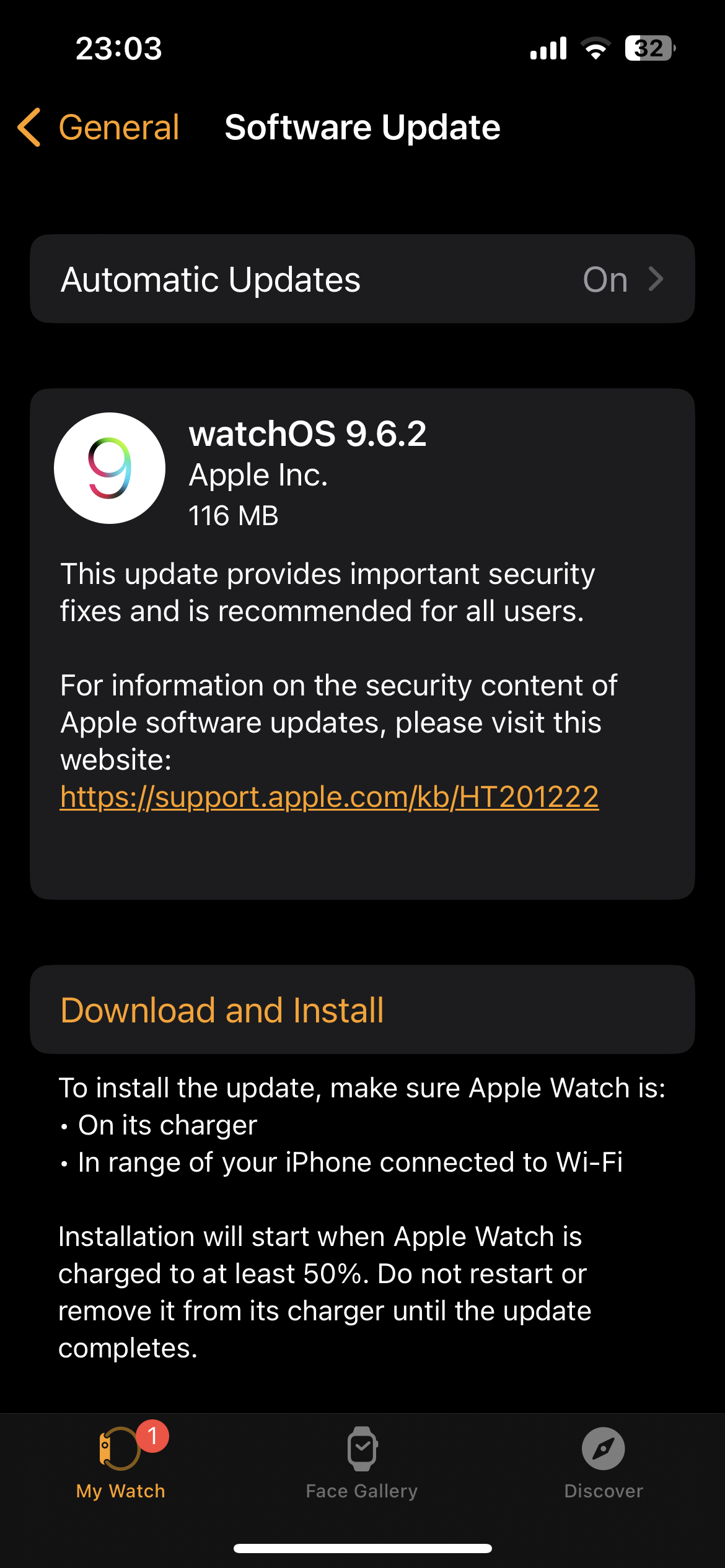Screen dimensions: 725x1568
Task: Switch to the Face Gallery tab
Action: point(362,1462)
